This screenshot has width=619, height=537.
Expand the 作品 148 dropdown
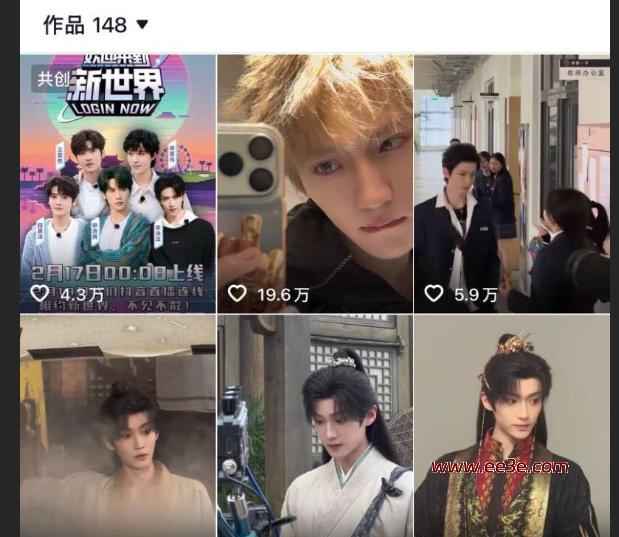pyautogui.click(x=141, y=24)
